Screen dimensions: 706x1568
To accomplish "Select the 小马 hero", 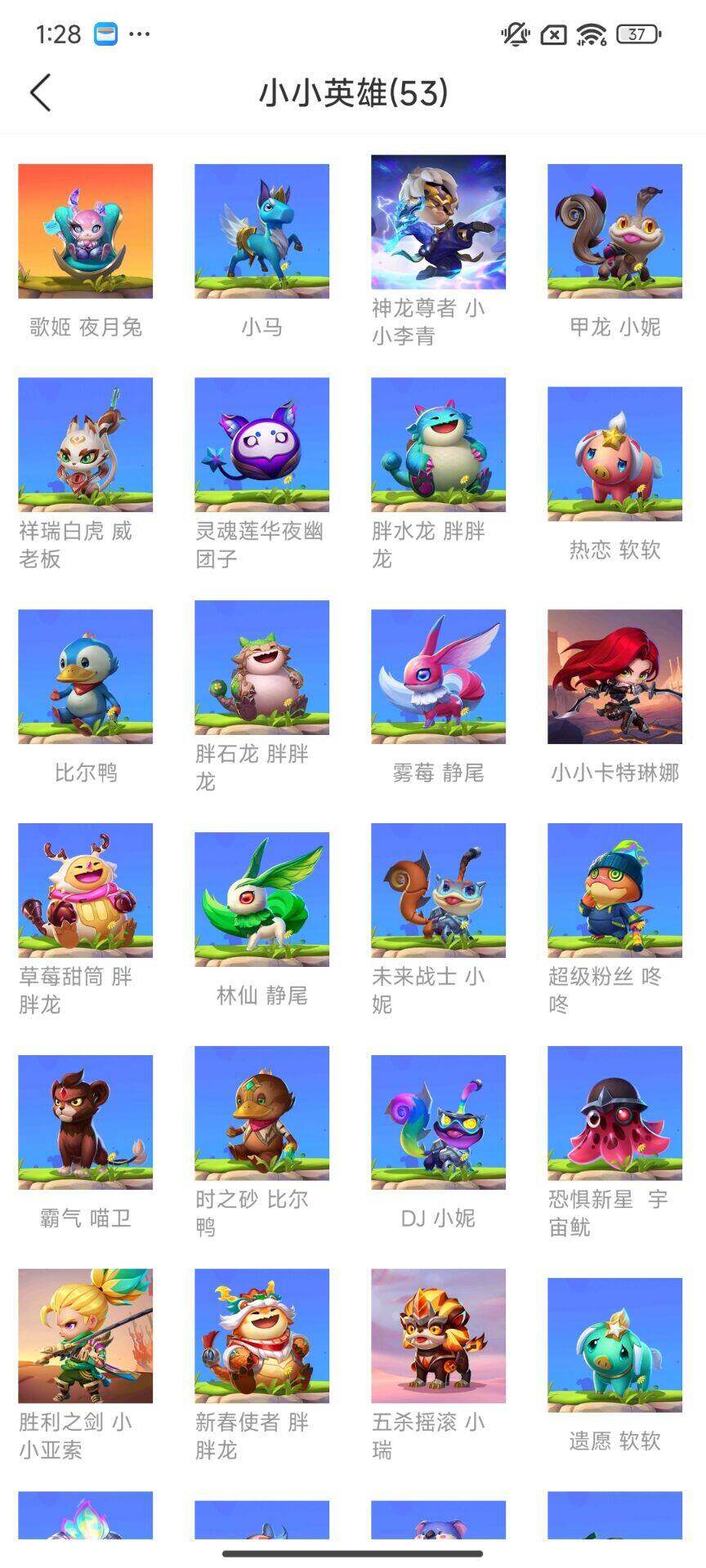I will [261, 231].
